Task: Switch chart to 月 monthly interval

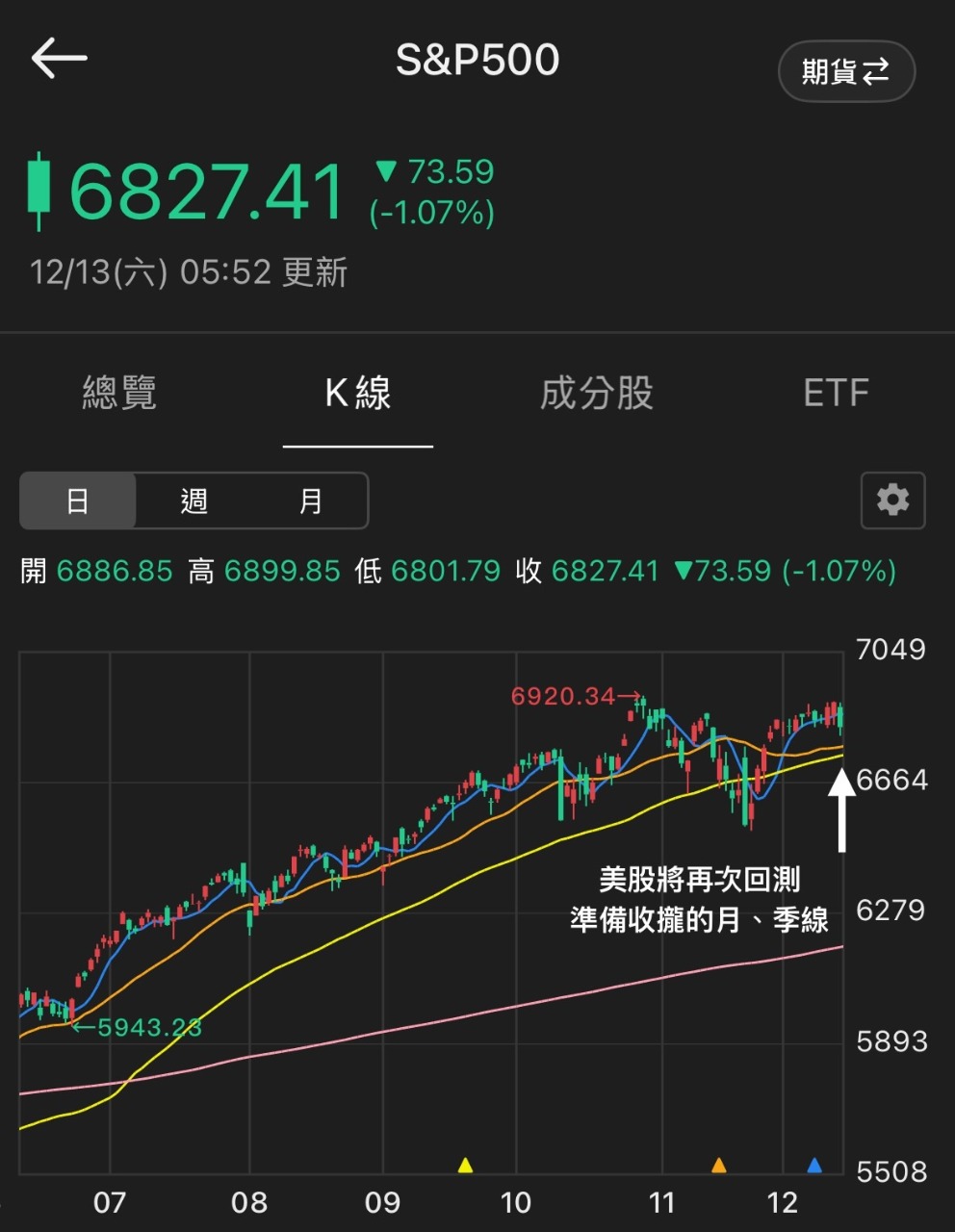Action: (310, 500)
